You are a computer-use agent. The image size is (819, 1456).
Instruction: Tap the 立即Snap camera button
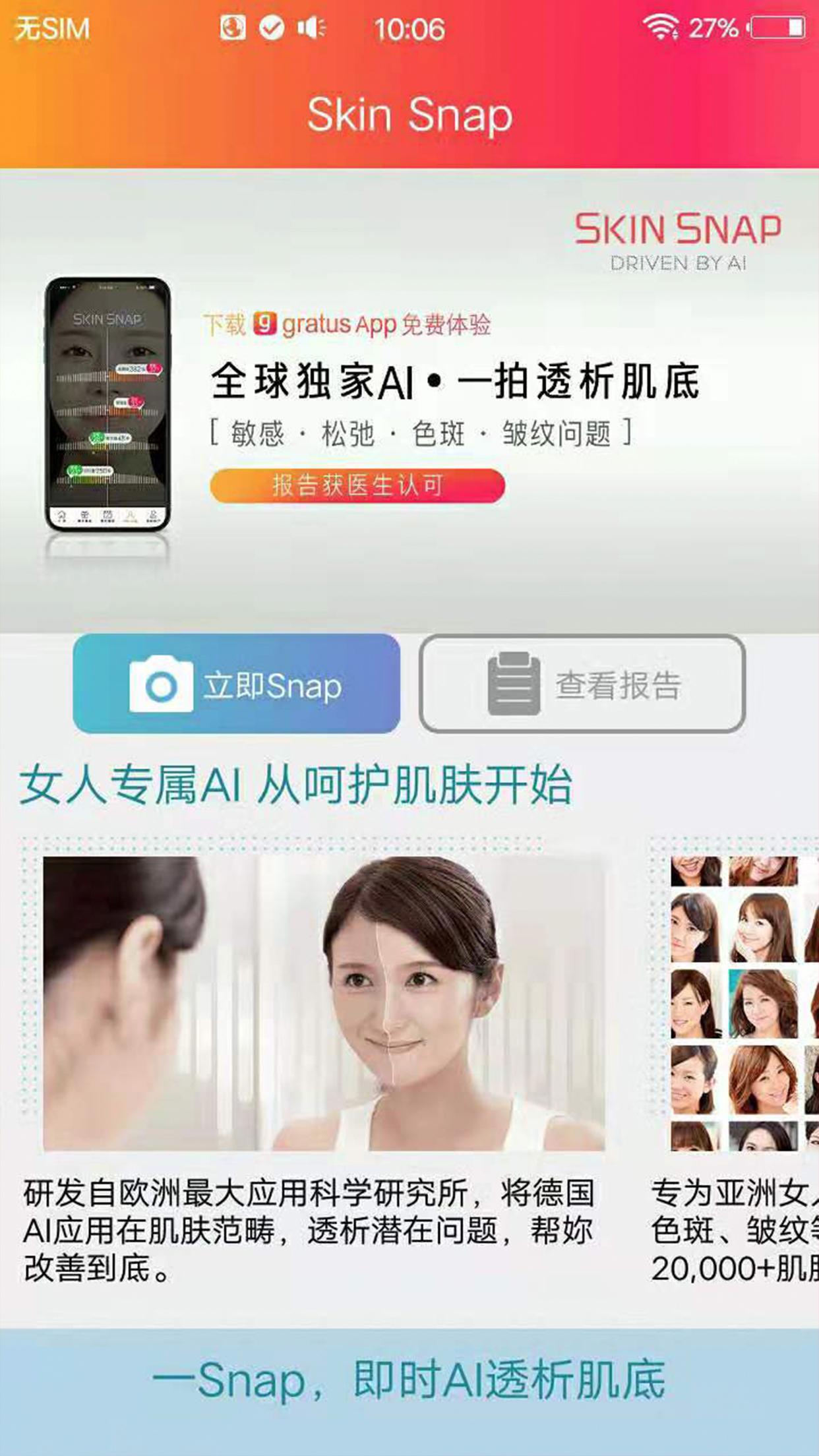236,684
